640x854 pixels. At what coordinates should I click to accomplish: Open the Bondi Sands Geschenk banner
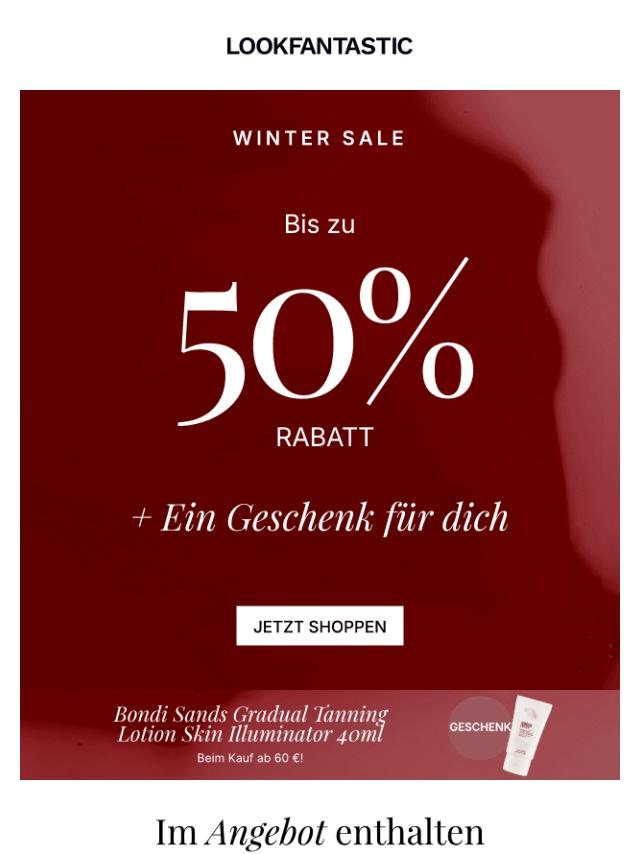pos(319,734)
